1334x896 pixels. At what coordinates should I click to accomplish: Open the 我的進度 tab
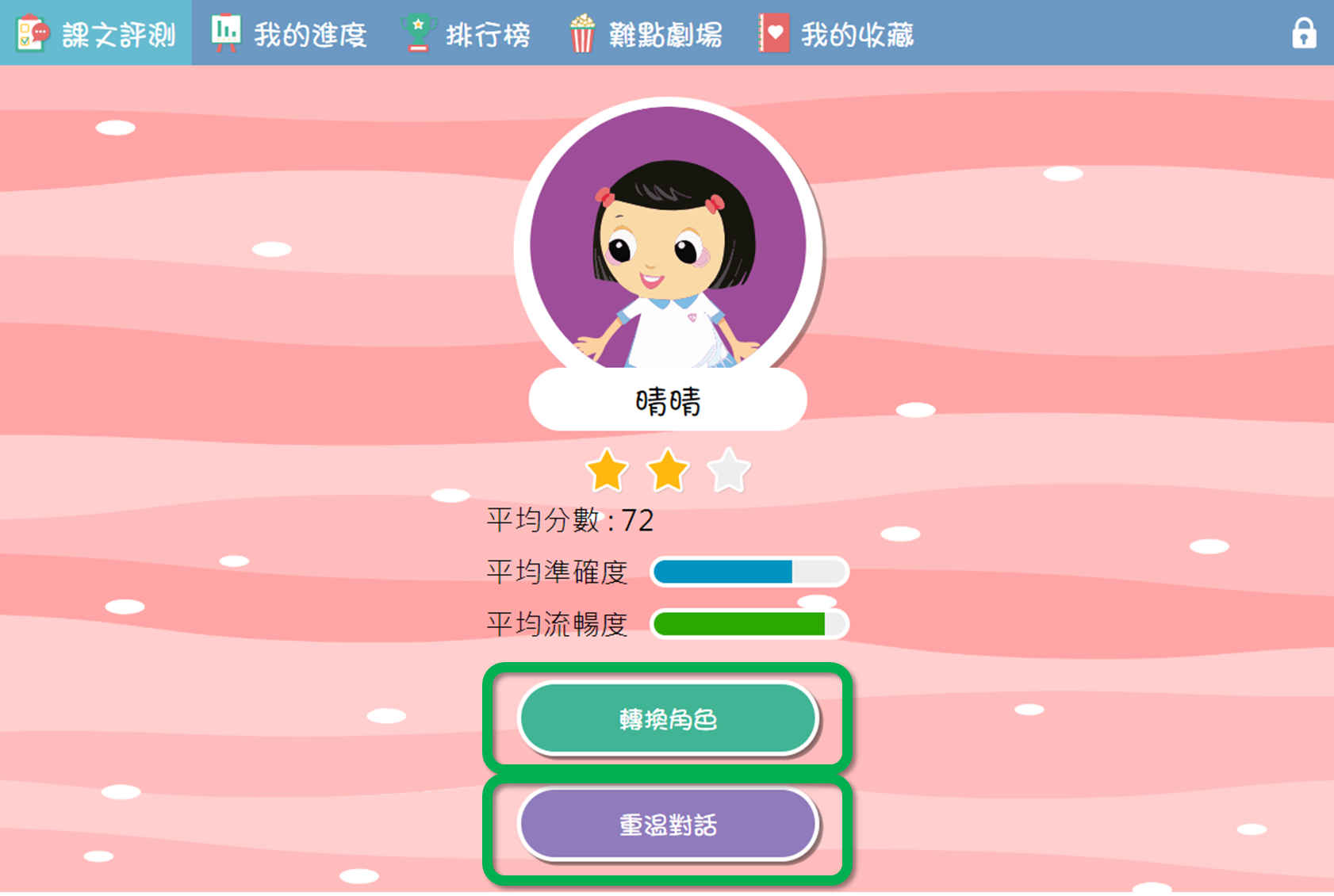(289, 33)
